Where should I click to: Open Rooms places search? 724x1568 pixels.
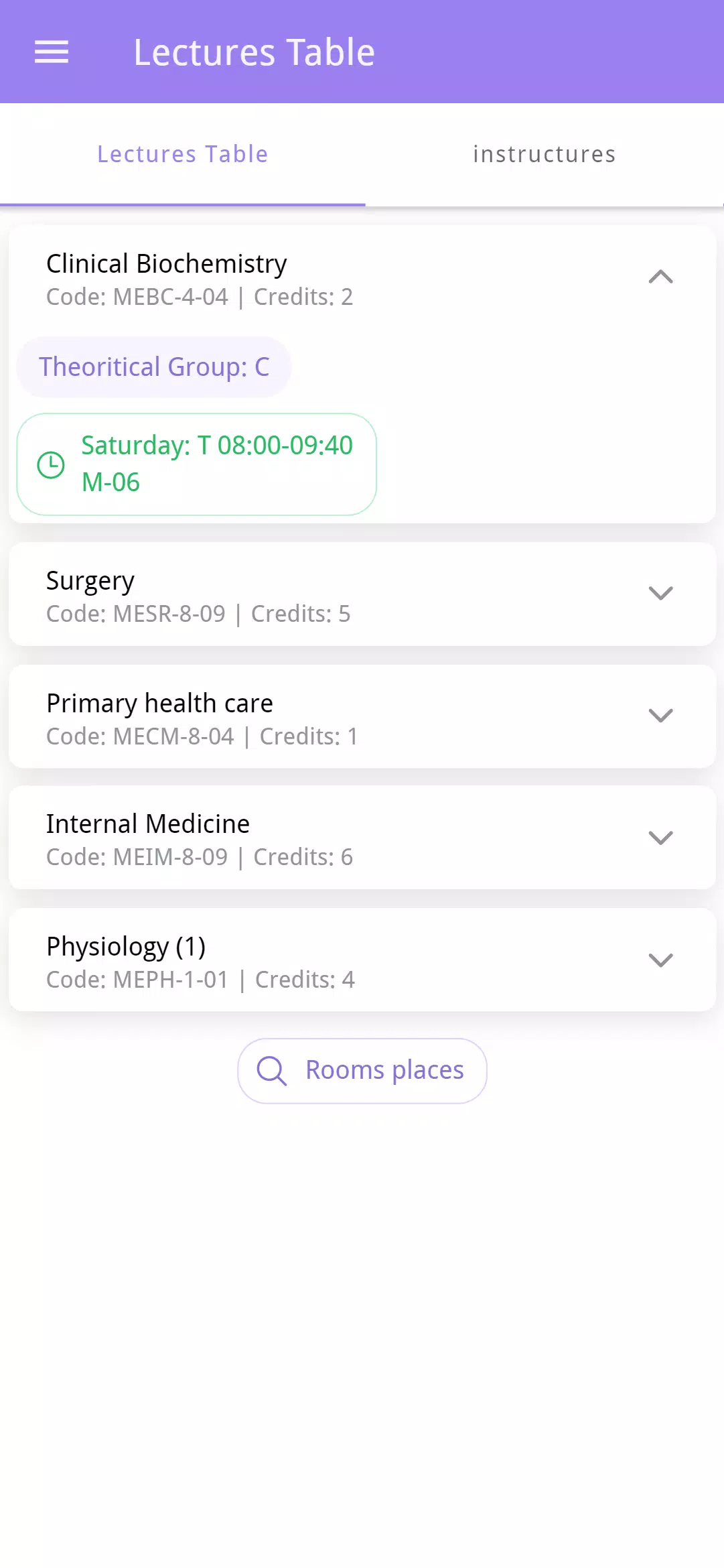coord(362,1071)
